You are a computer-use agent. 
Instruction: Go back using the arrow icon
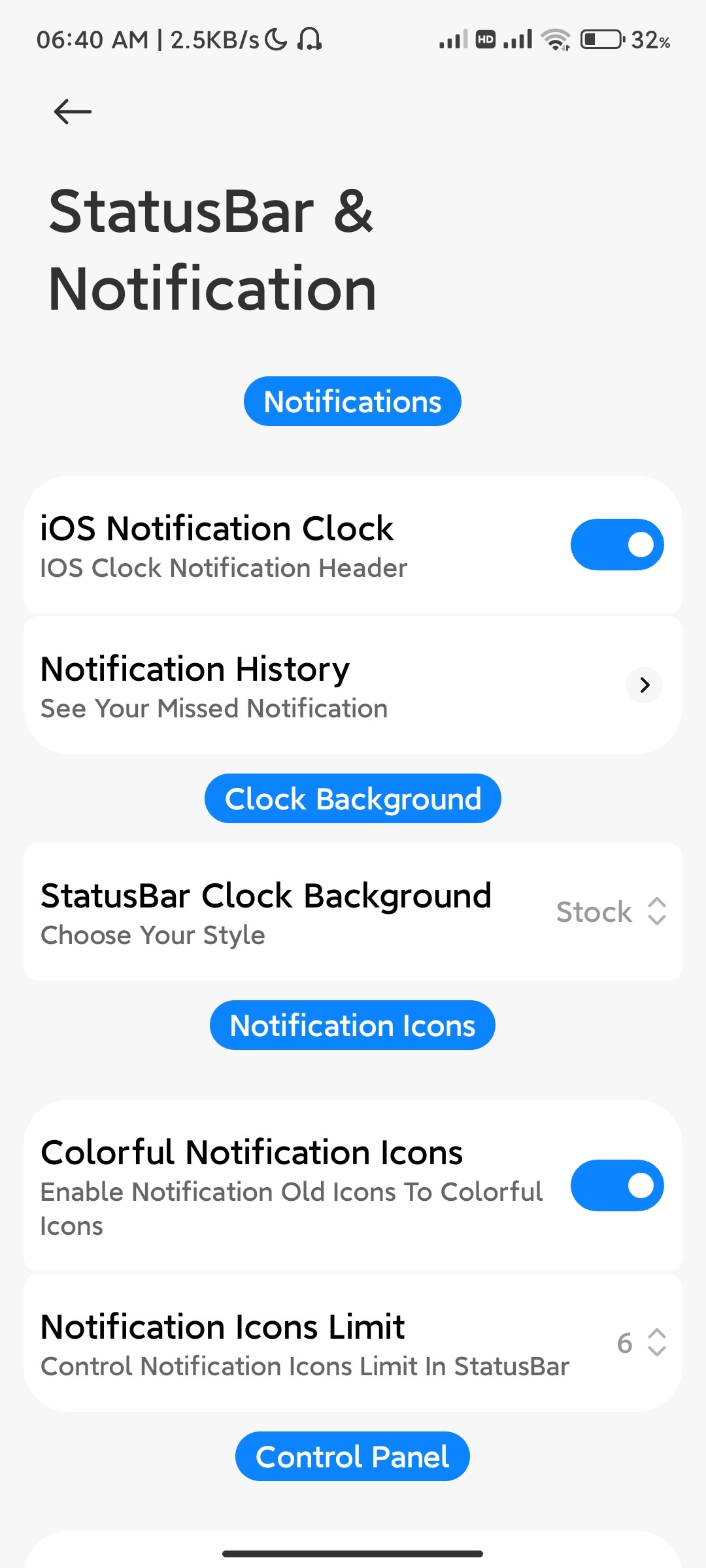point(73,112)
